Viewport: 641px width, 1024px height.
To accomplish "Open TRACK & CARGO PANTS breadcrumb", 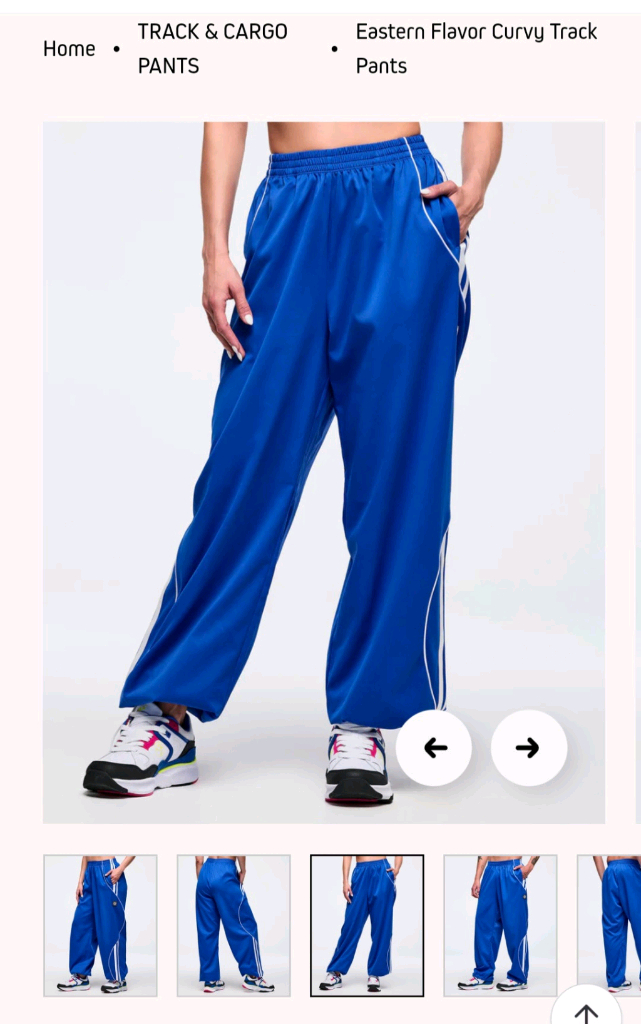I will point(213,49).
